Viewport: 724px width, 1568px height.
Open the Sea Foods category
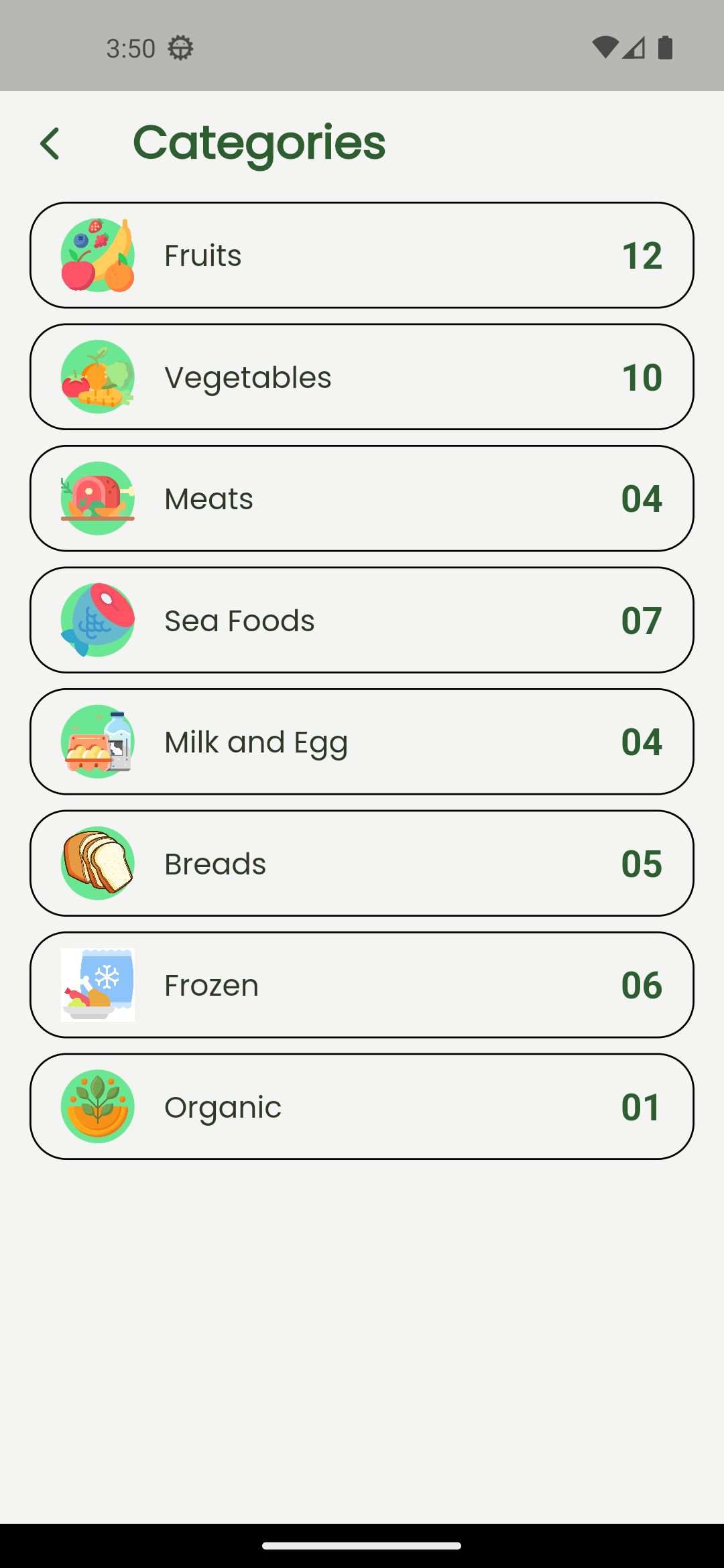click(x=362, y=620)
